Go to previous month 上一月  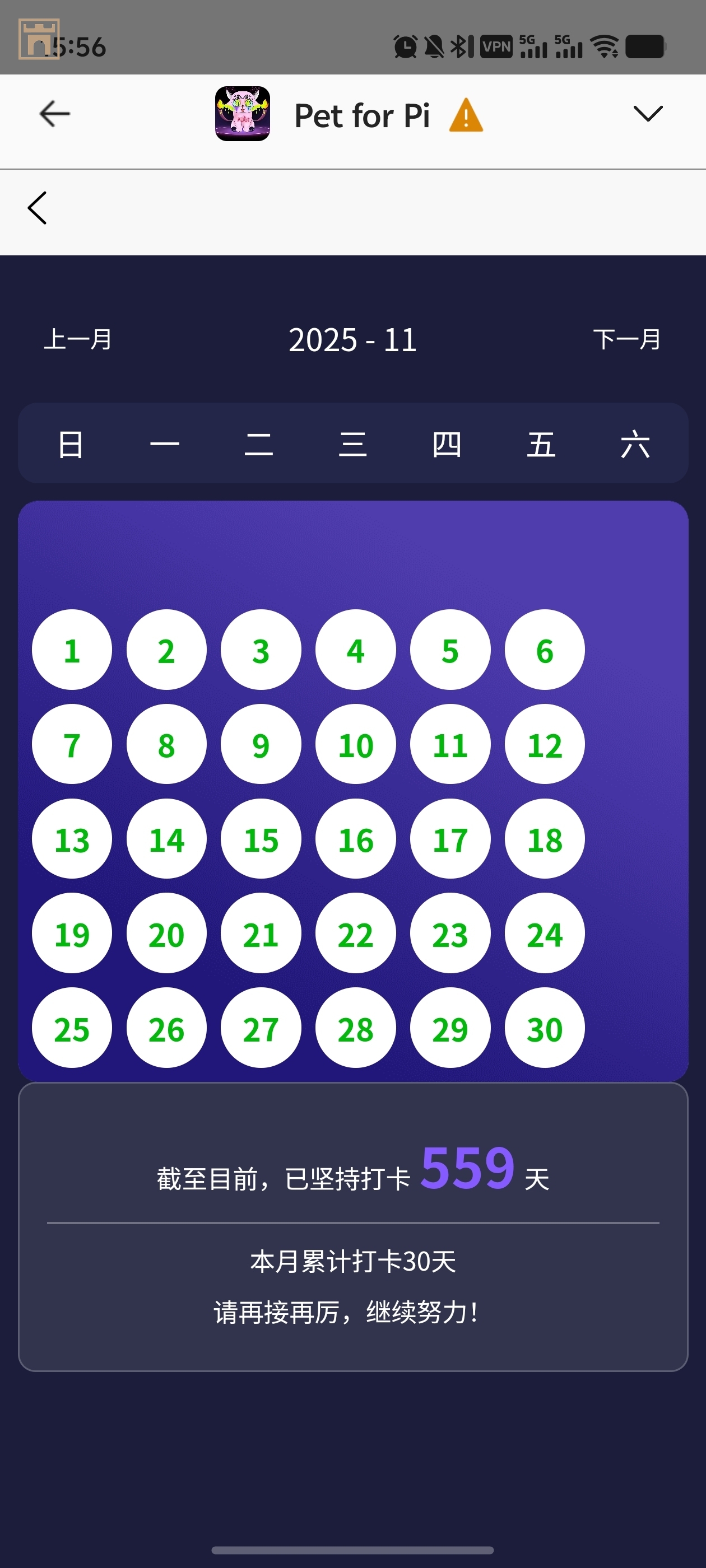point(78,339)
